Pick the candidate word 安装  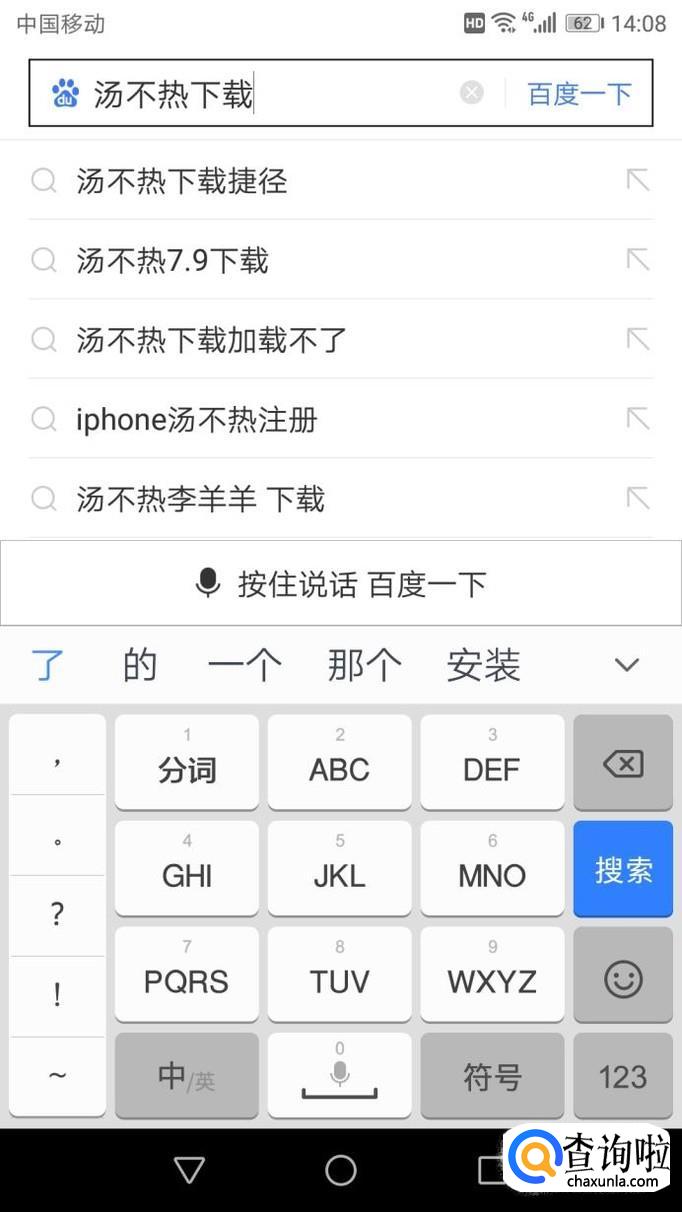click(x=483, y=664)
